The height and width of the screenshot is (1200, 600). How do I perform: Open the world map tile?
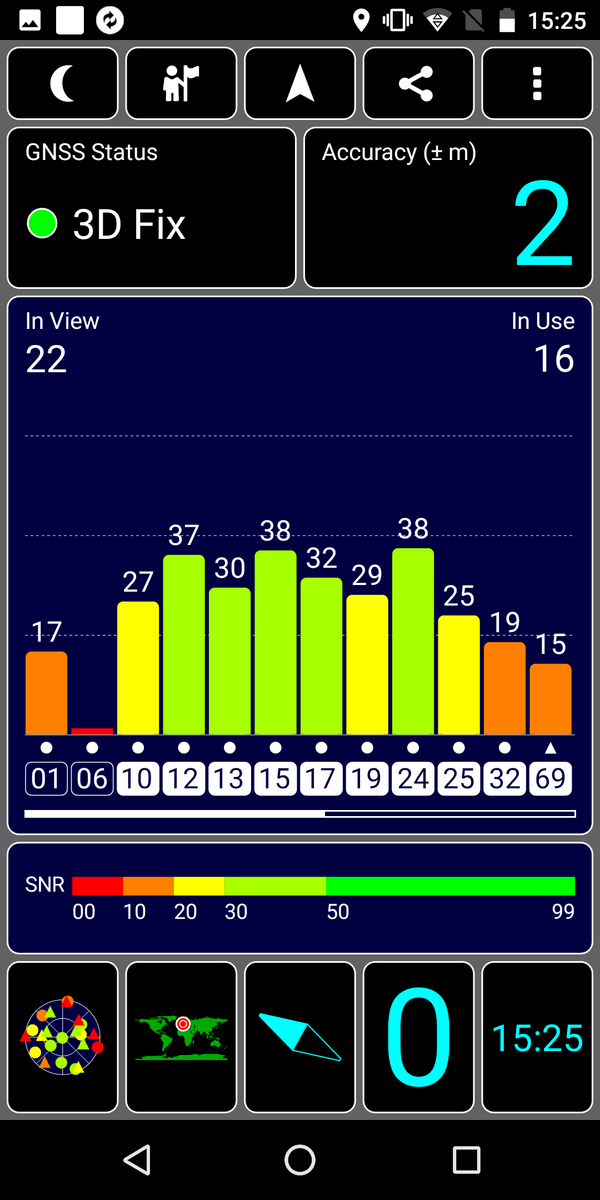[181, 1038]
